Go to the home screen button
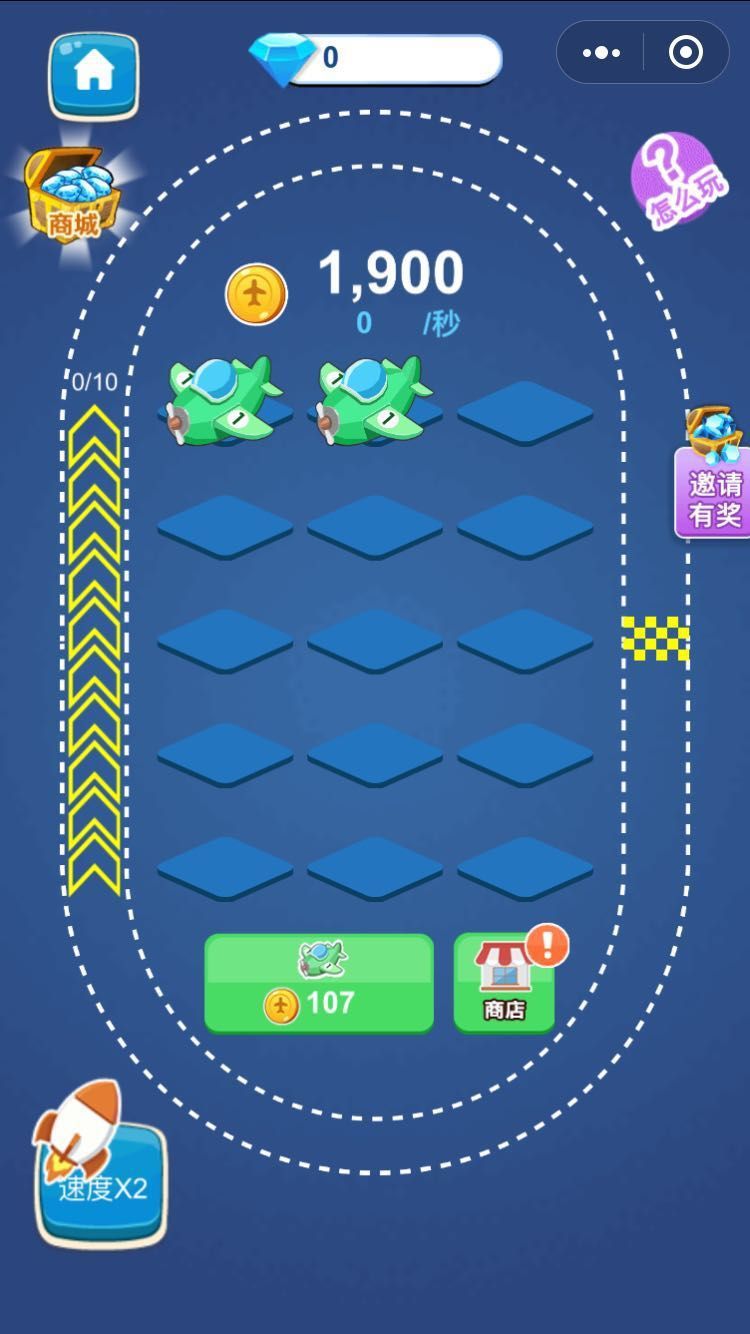The width and height of the screenshot is (750, 1334). [94, 73]
